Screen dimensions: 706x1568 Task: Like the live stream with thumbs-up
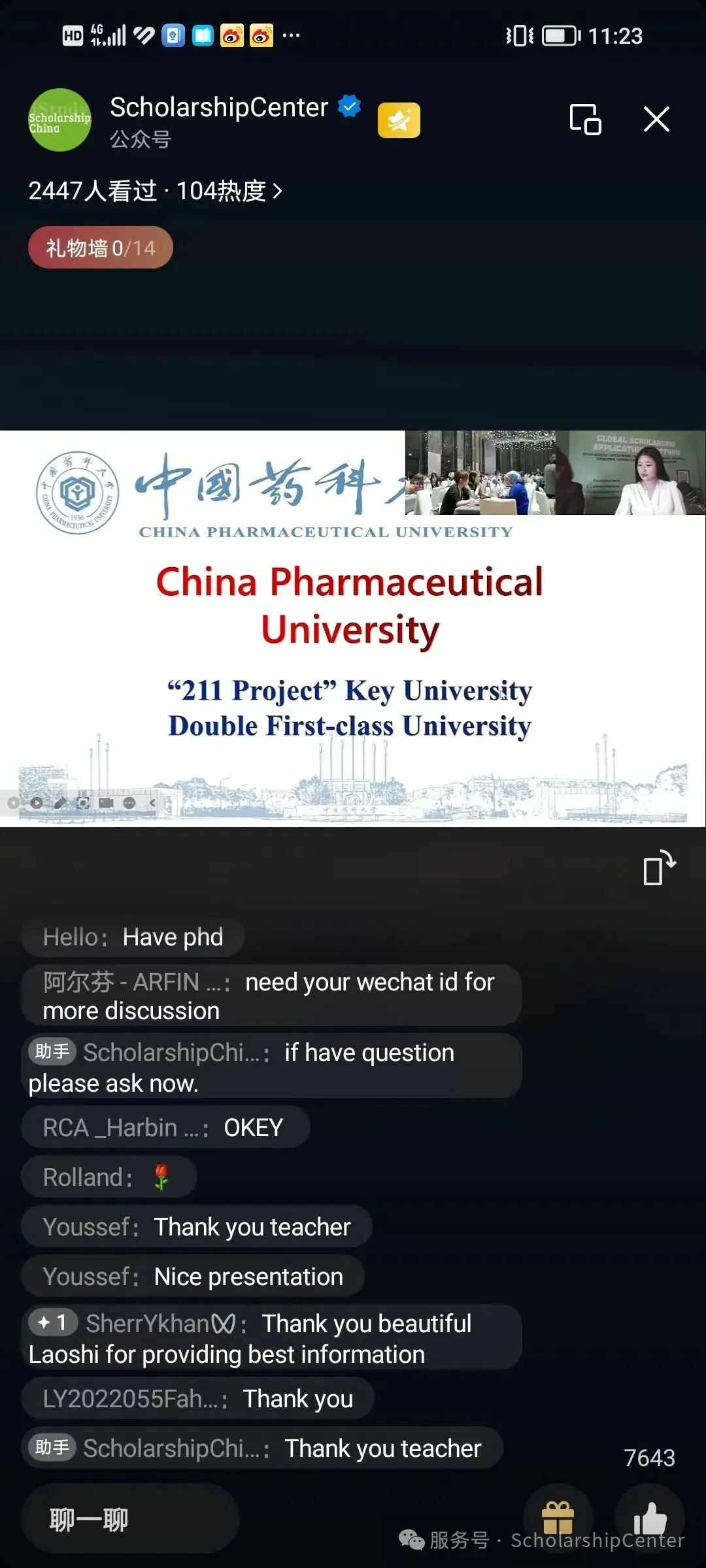pos(650,1517)
